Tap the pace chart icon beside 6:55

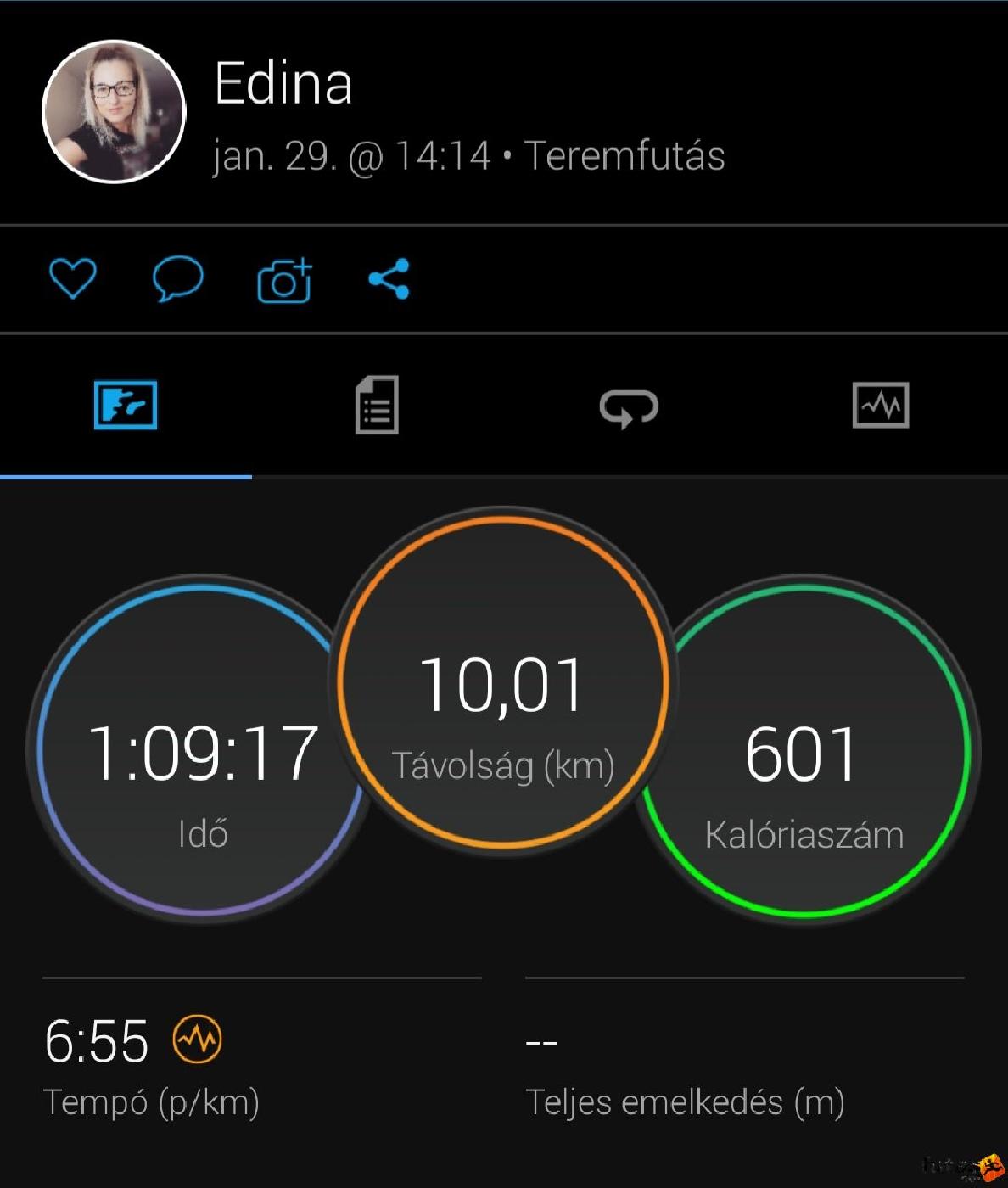(198, 1039)
